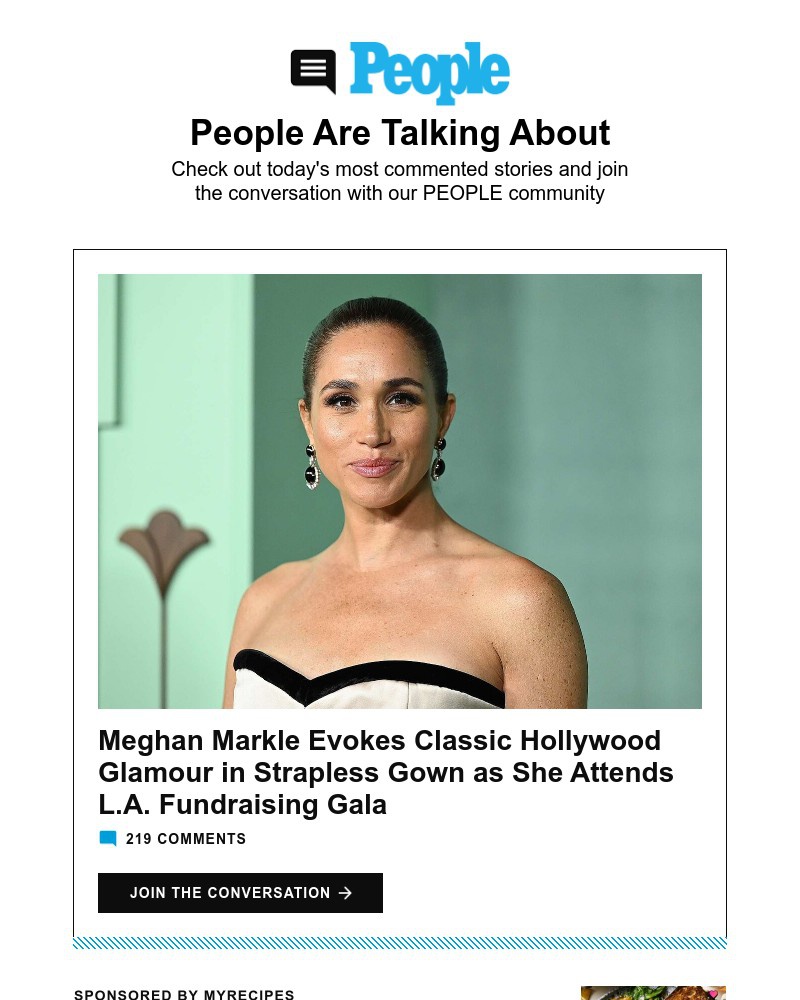Open the 219 COMMENTS link

[x=186, y=839]
